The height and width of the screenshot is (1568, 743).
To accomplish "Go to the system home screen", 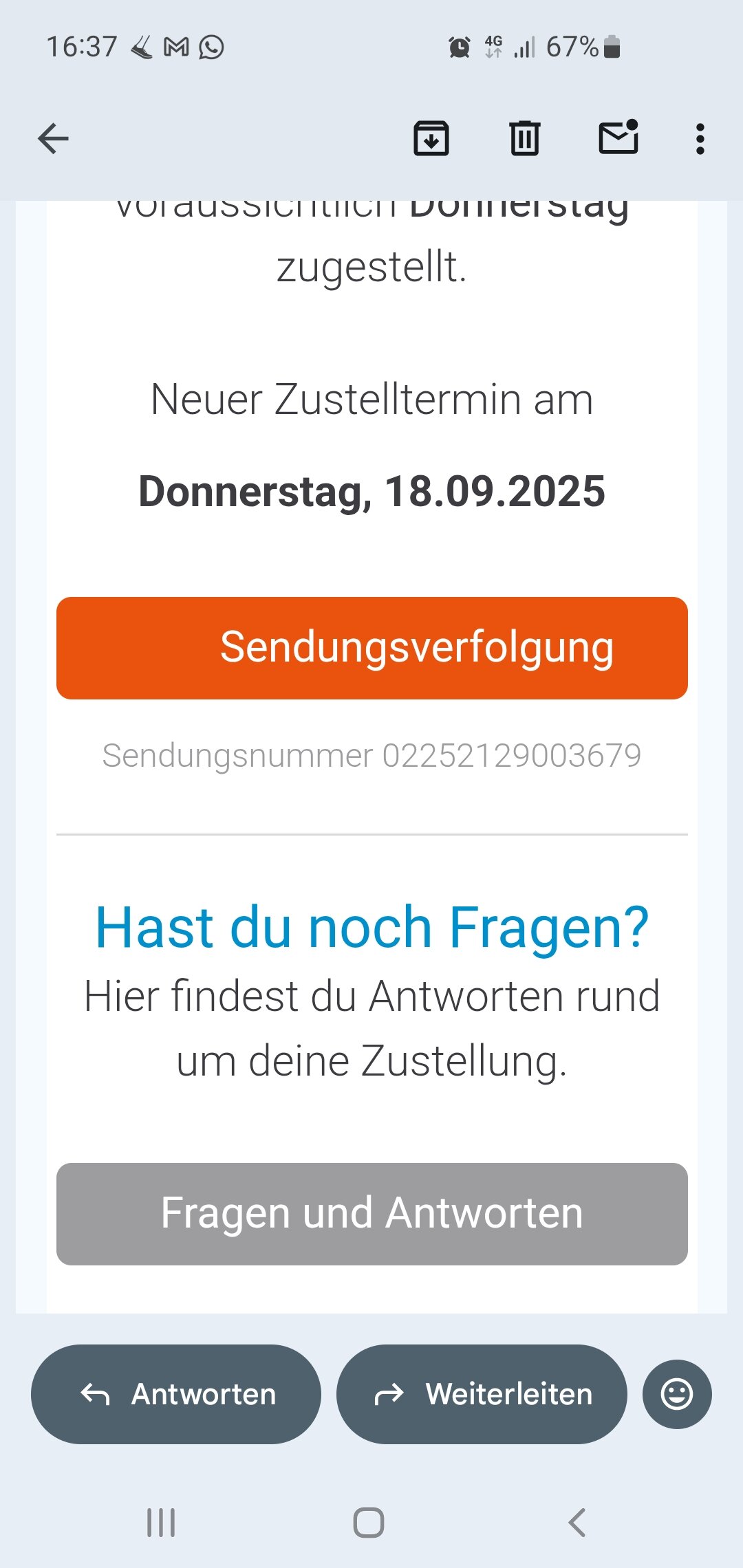I will 369,1522.
